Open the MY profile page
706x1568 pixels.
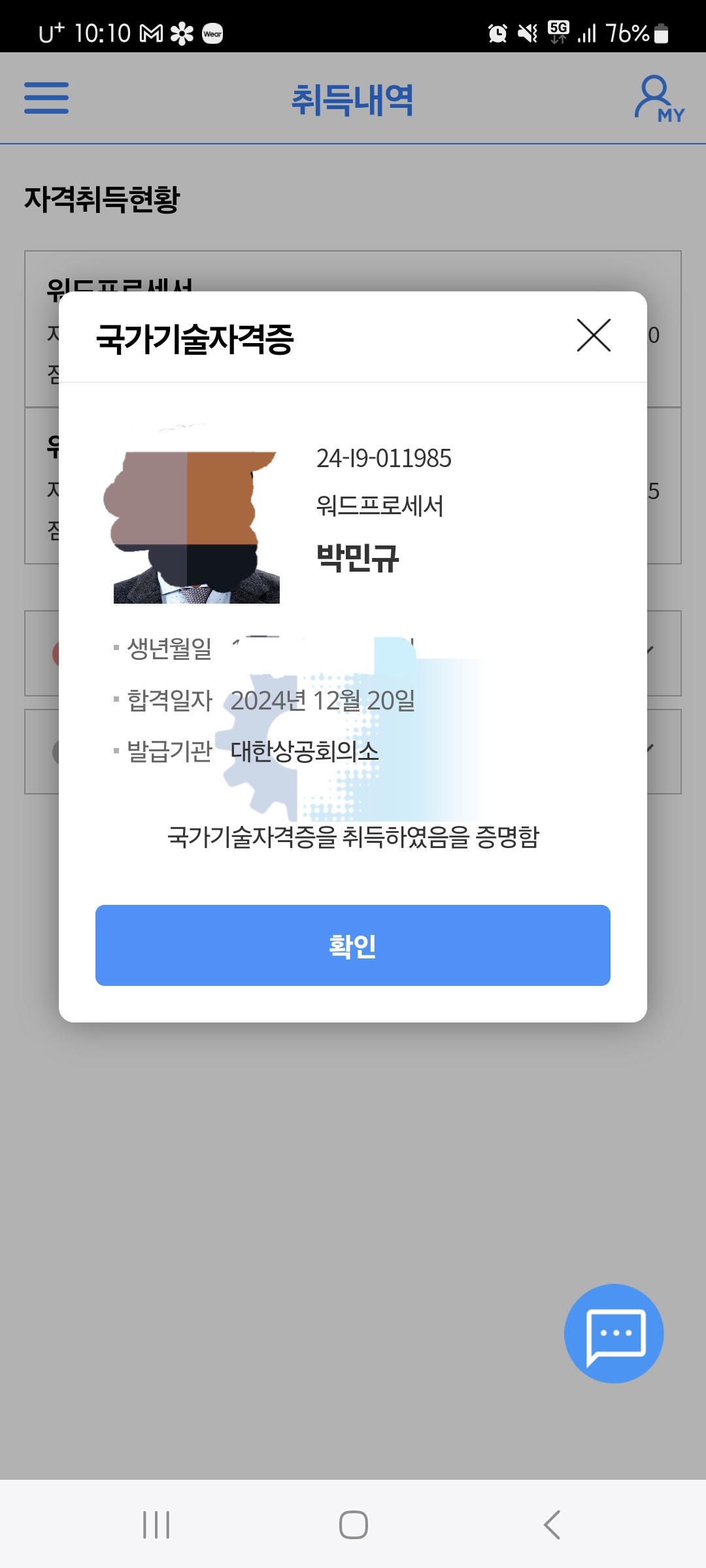(x=658, y=99)
